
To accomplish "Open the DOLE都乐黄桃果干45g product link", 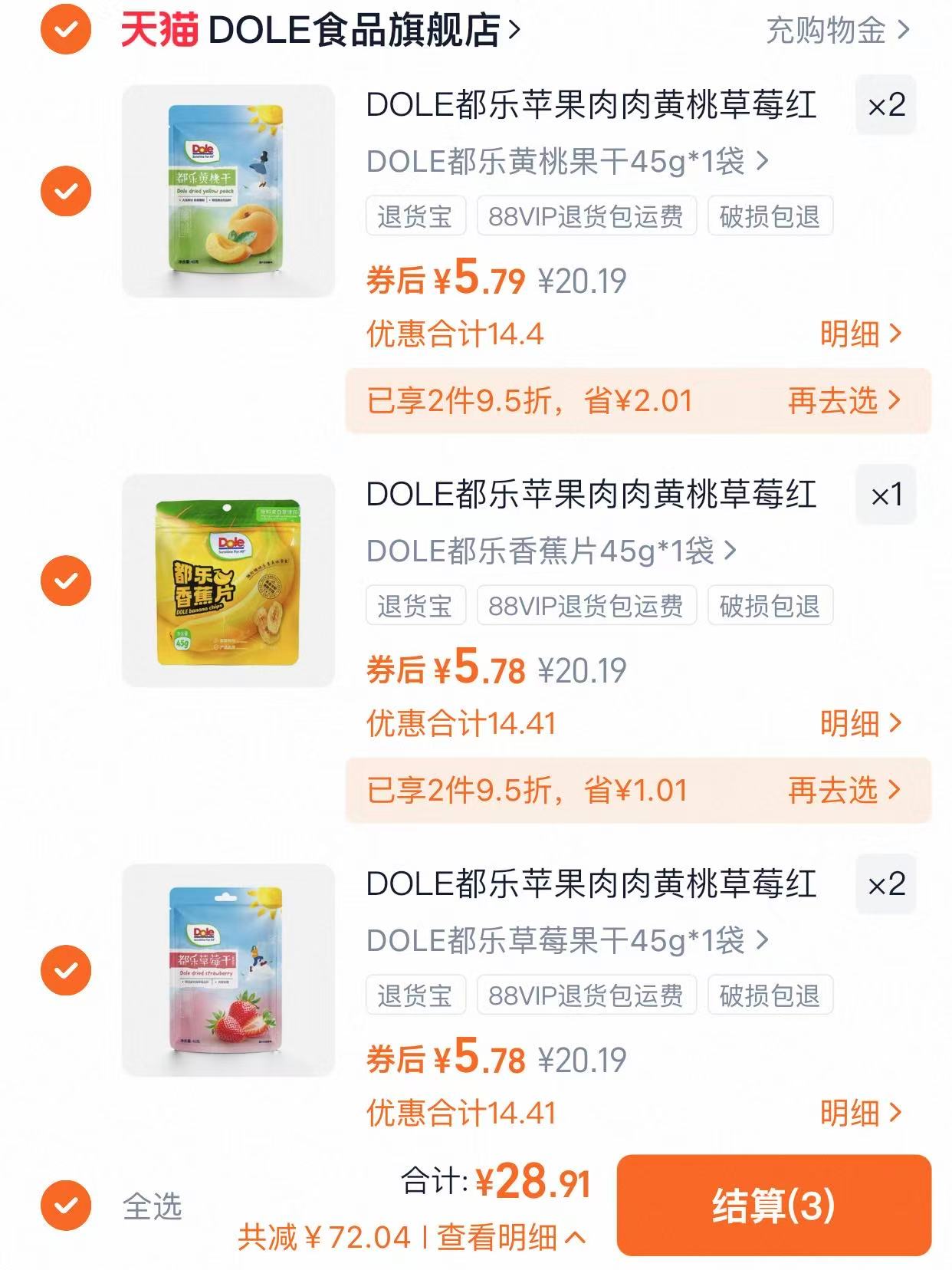I will tap(565, 160).
